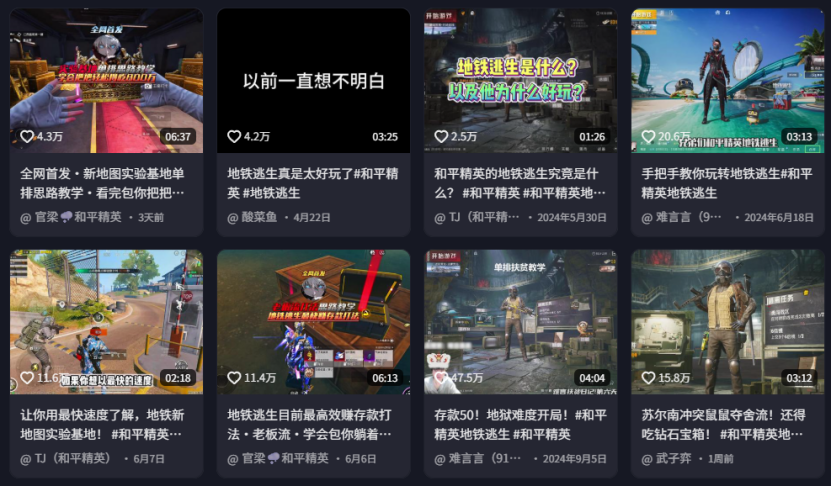Like the video with 15.8万 likes
Image resolution: width=831 pixels, height=486 pixels.
pos(648,377)
